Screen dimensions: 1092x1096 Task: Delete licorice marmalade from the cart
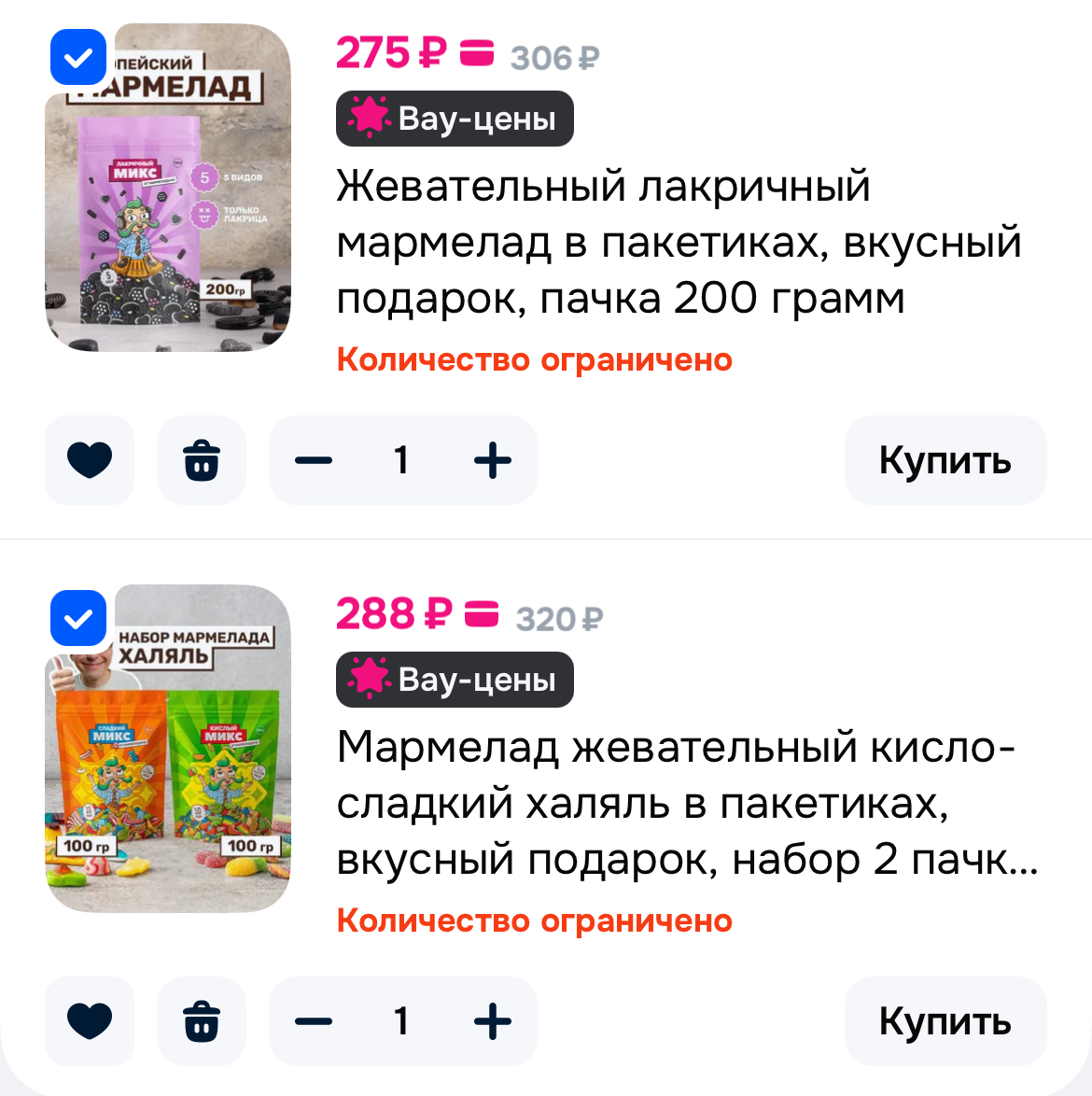tap(202, 460)
